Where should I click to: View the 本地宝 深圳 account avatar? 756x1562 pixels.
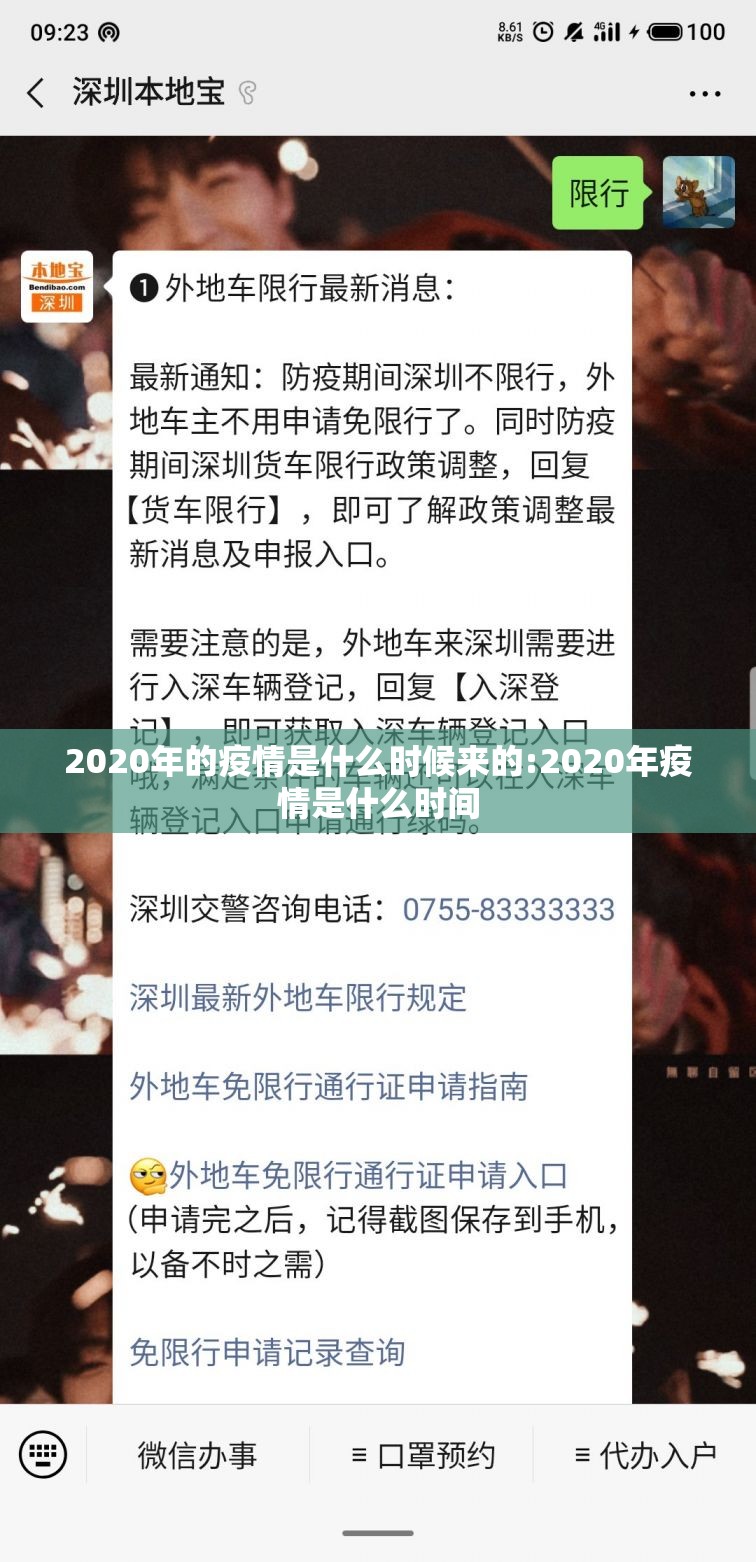click(x=57, y=287)
